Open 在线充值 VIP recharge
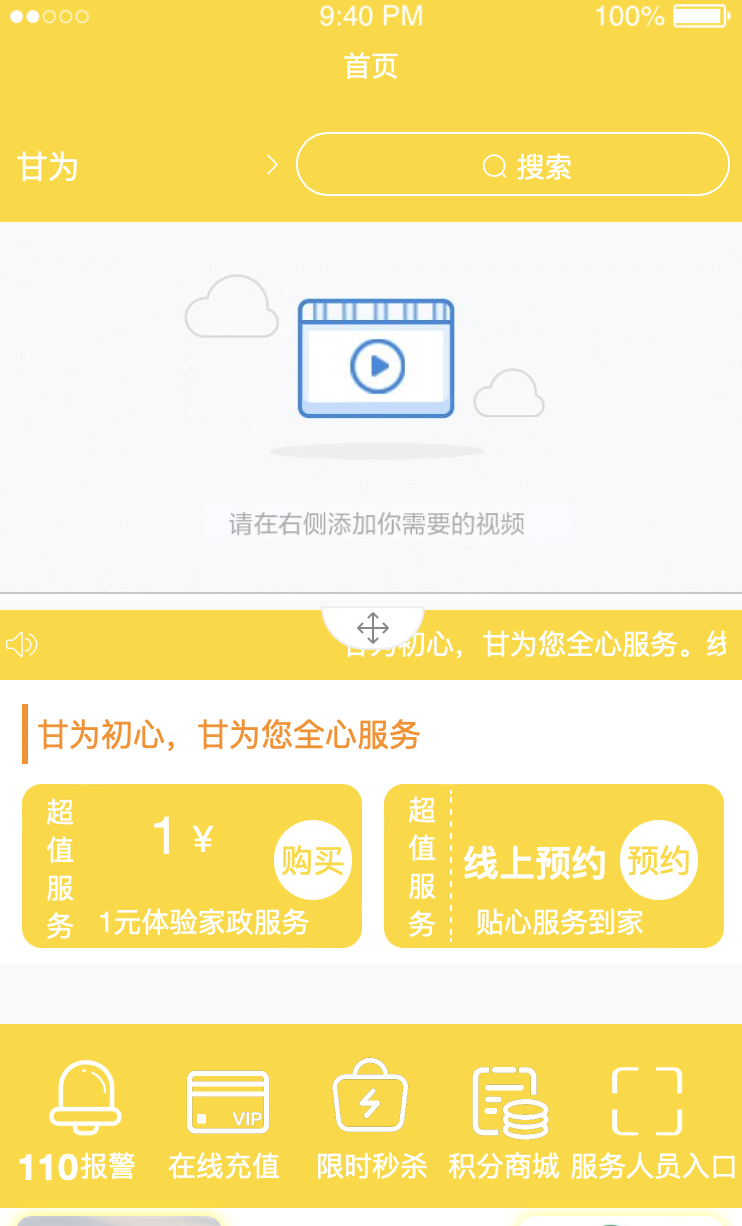Screen dimensions: 742x1226 coord(226,1119)
